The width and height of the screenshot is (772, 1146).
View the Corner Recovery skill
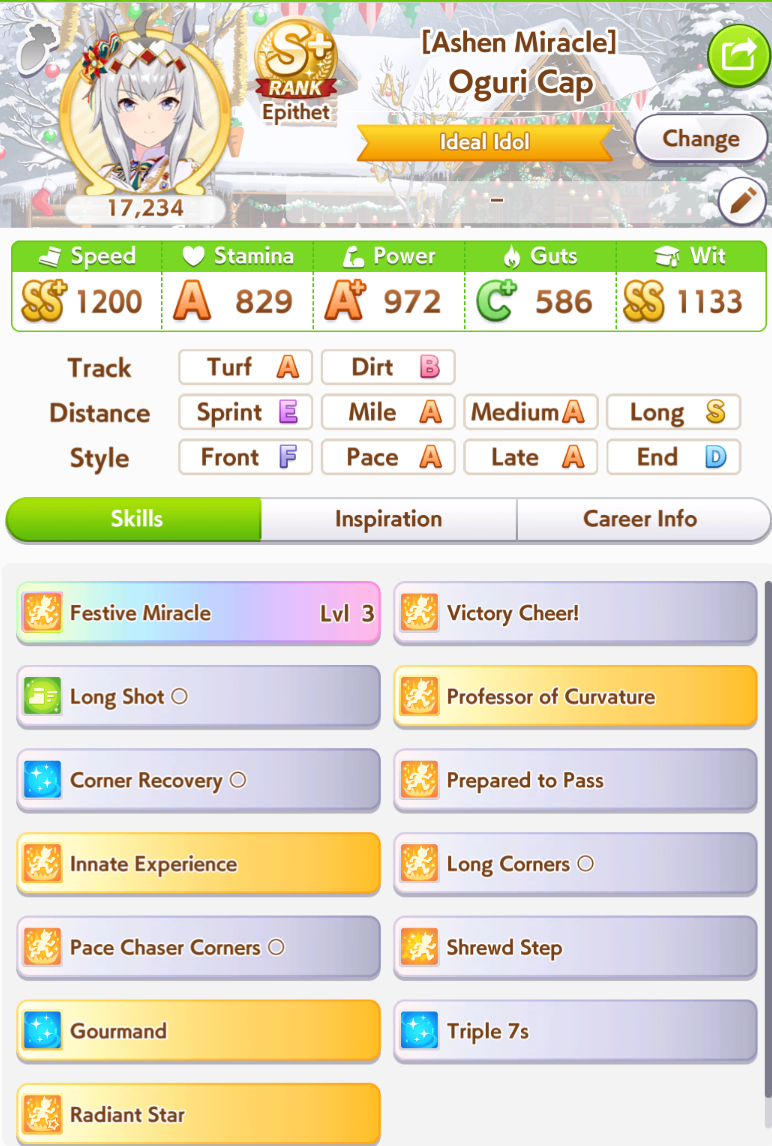click(198, 780)
